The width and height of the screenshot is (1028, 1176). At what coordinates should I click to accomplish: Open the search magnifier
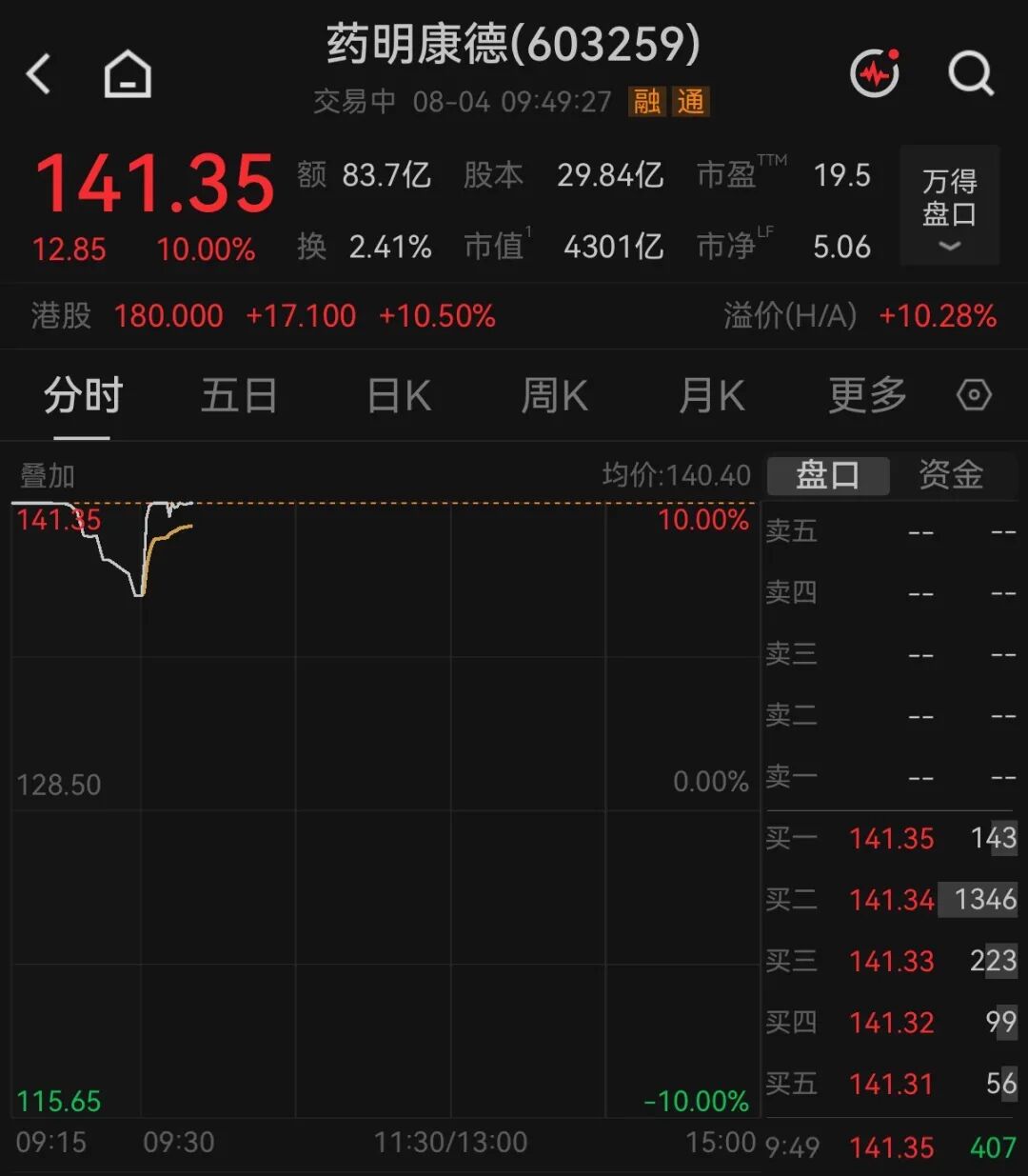[x=972, y=73]
